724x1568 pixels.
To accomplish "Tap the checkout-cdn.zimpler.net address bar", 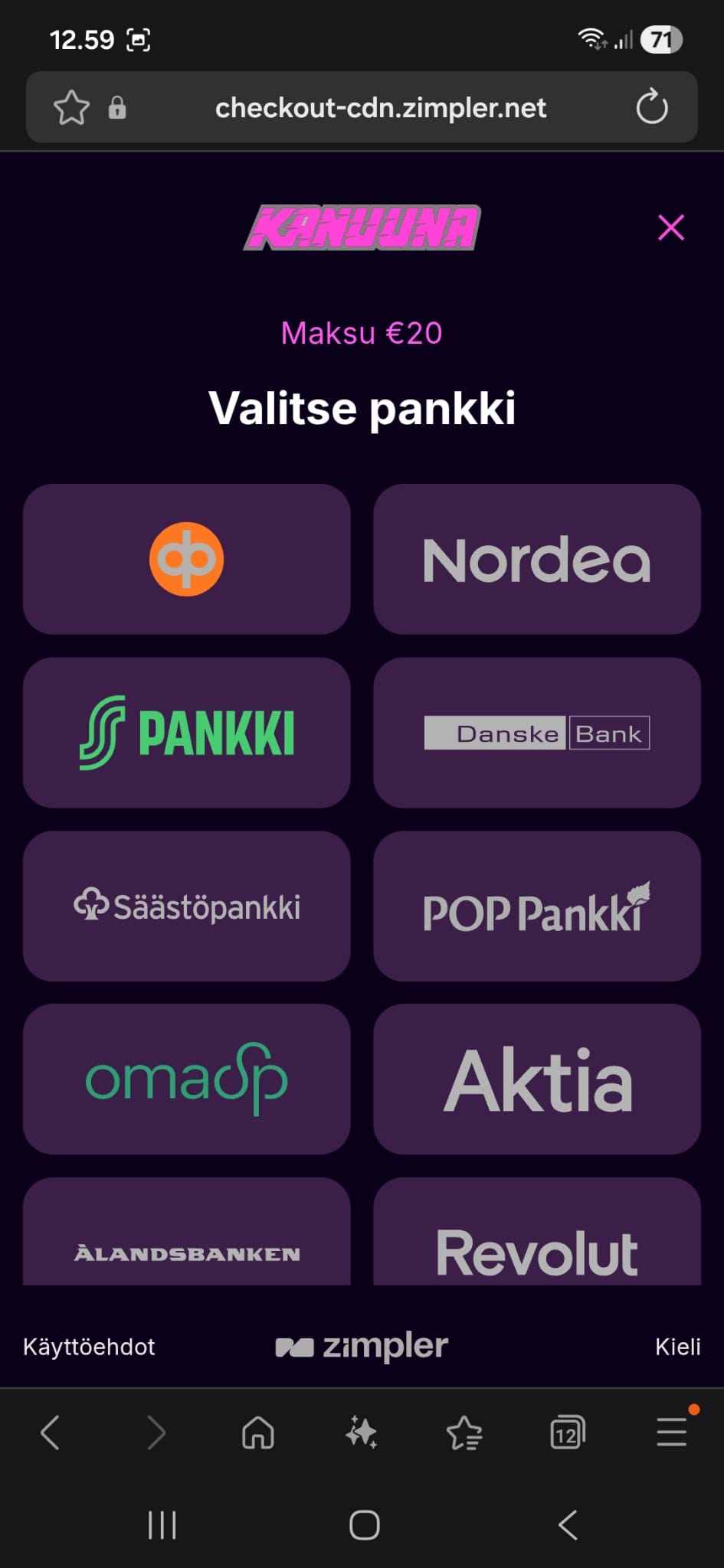I will click(x=380, y=107).
